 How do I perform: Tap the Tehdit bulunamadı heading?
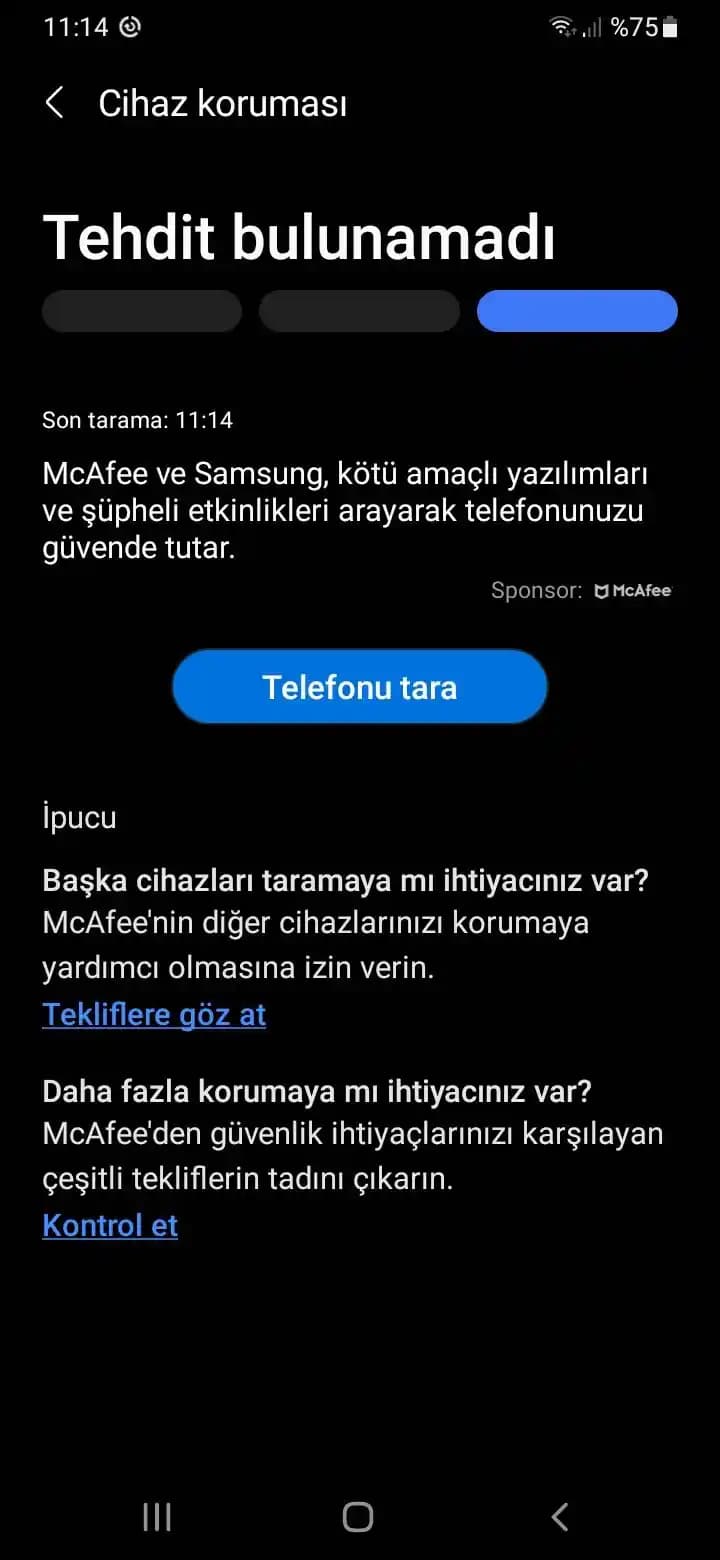[300, 238]
